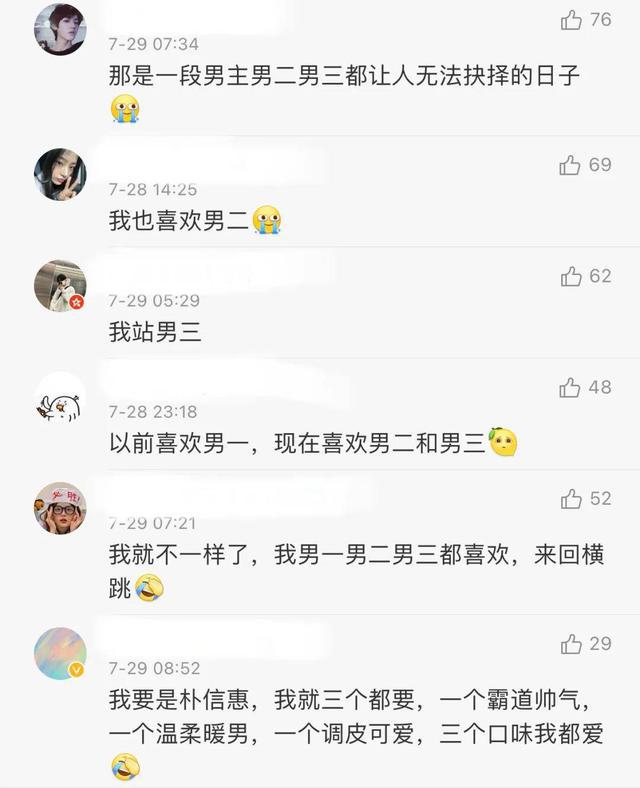Open avatar of the 7-28 14:25 commenter

pyautogui.click(x=60, y=175)
